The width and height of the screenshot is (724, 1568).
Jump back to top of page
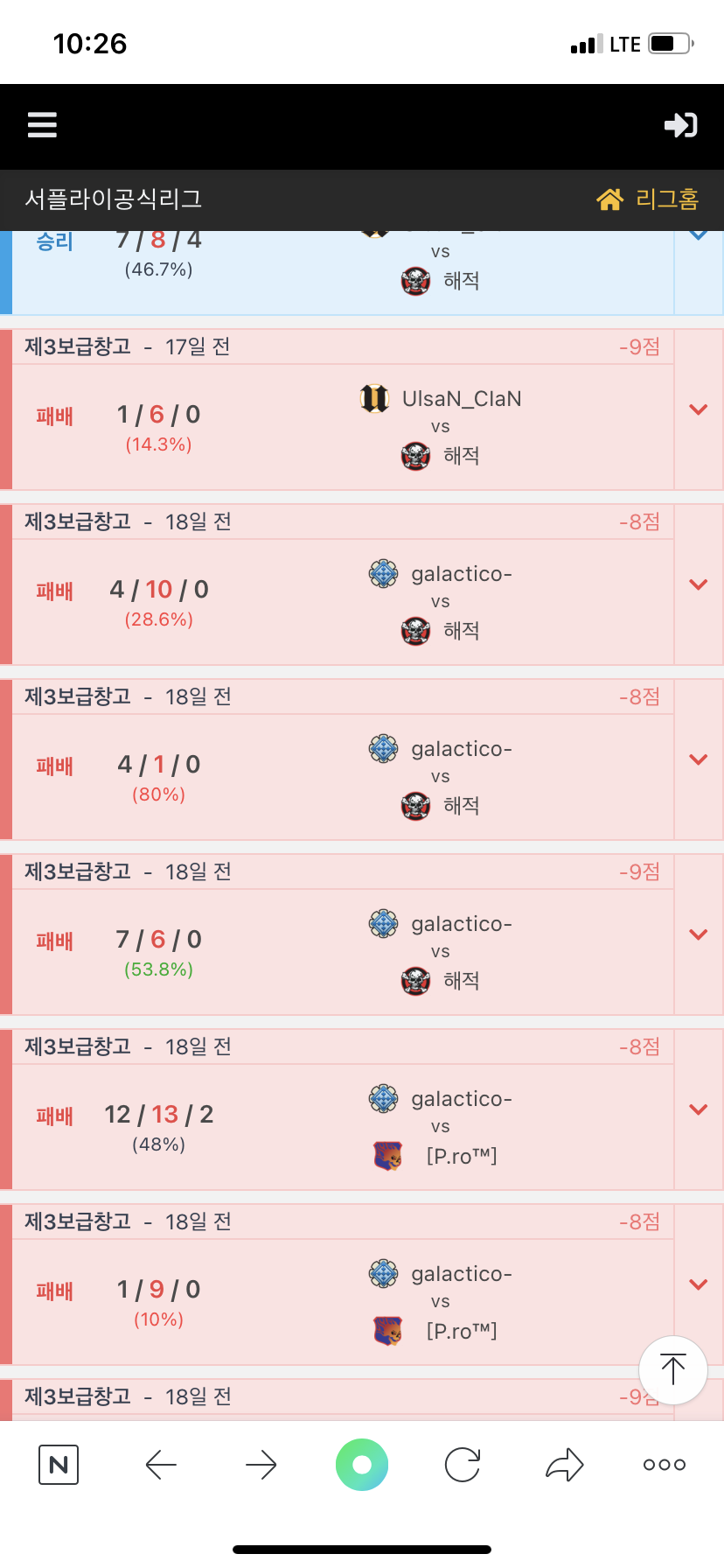(672, 1369)
